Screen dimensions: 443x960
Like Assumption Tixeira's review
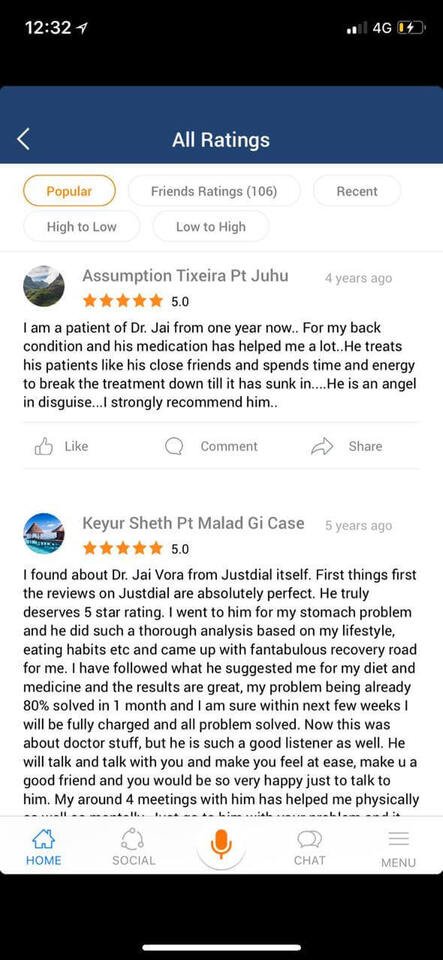[61, 446]
